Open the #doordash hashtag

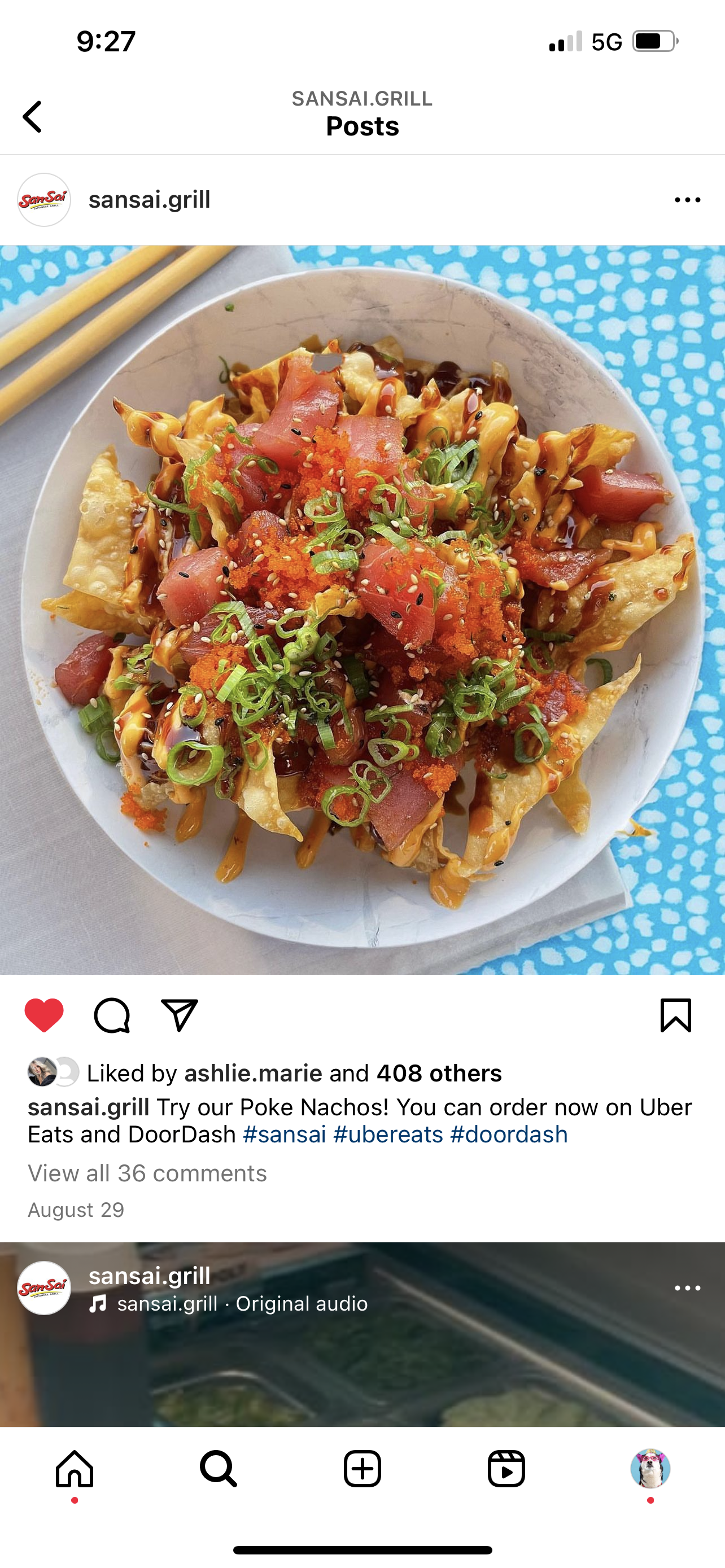[x=509, y=1135]
